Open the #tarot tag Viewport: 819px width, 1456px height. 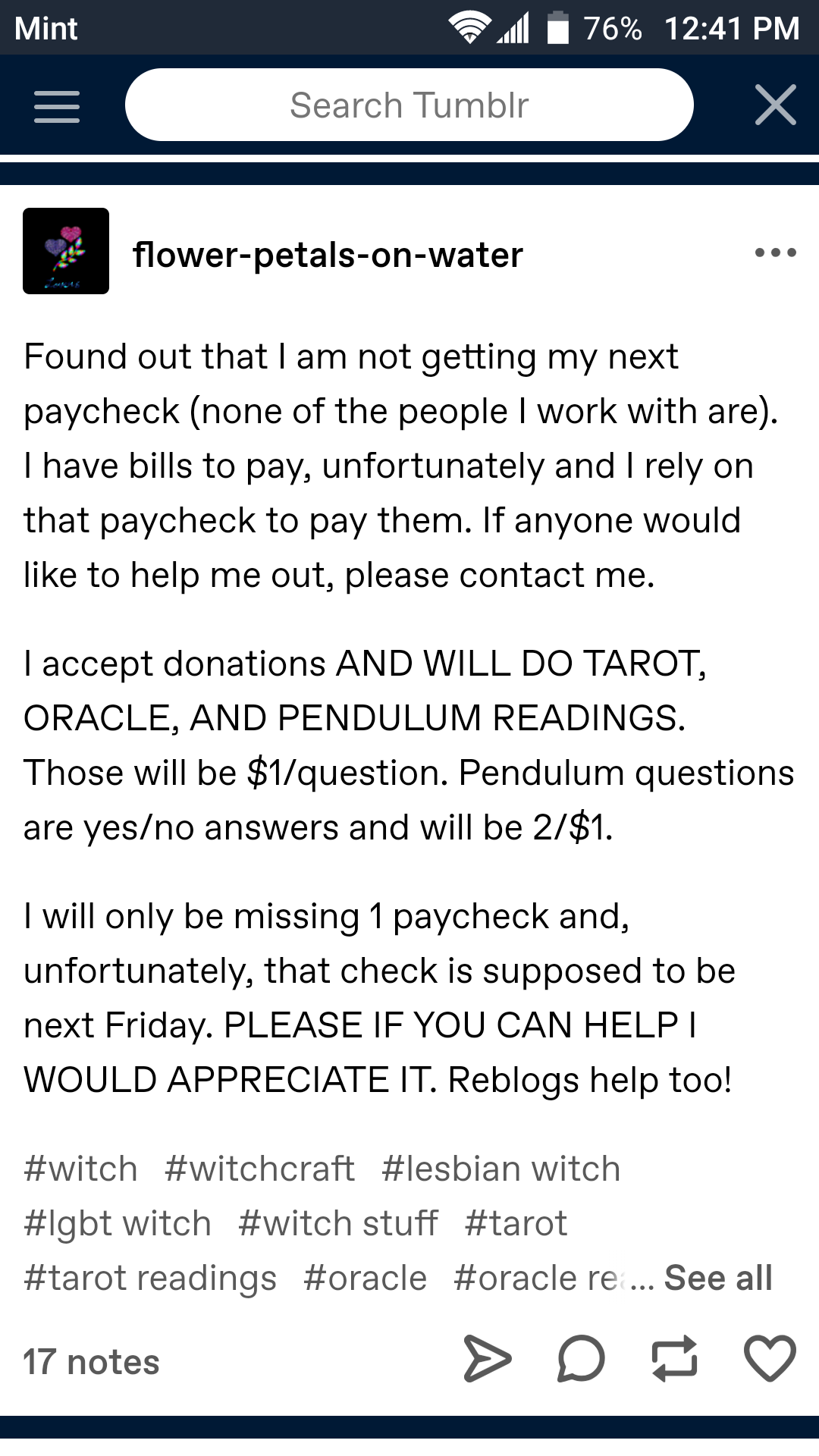point(516,1223)
